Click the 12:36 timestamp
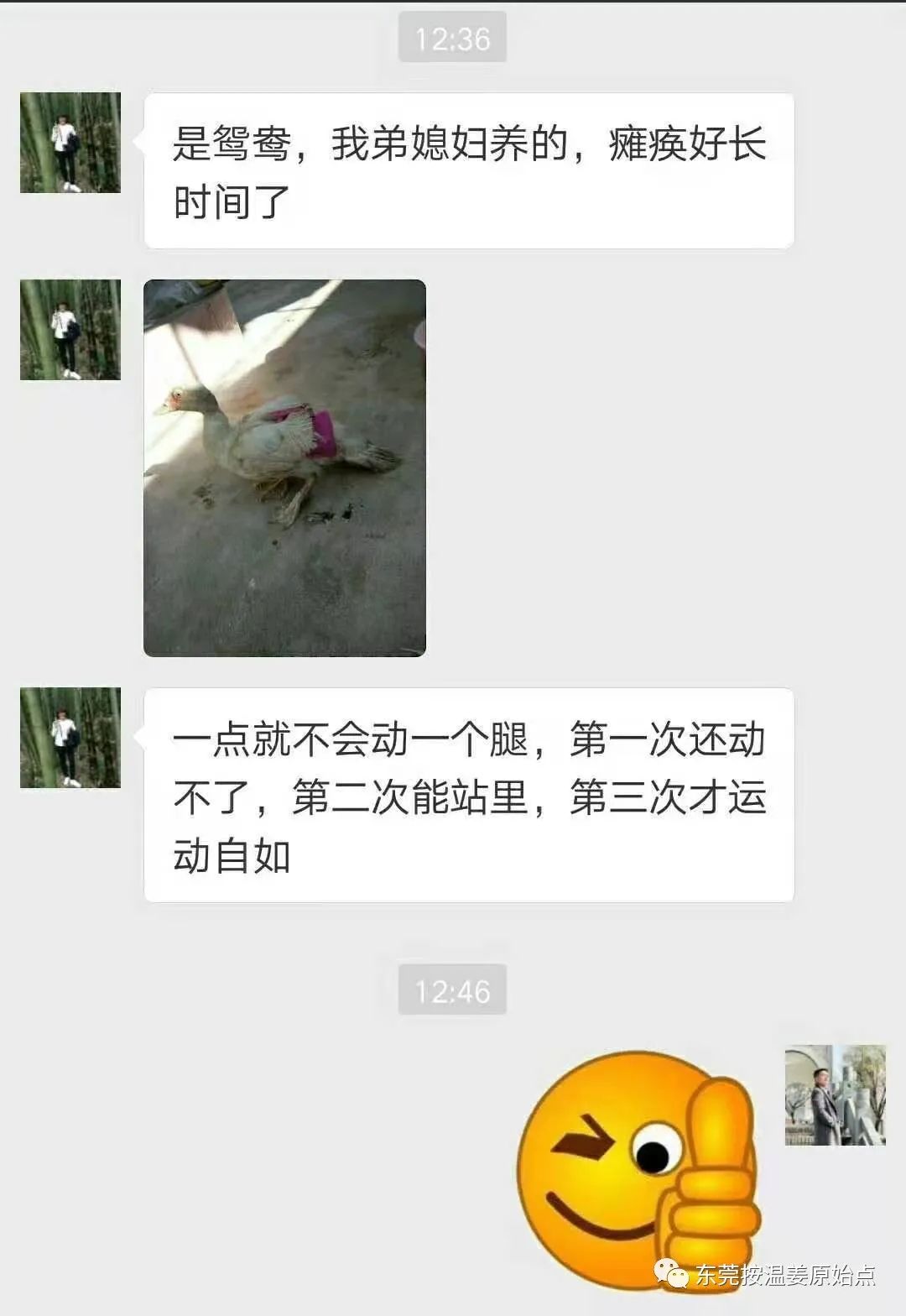Image resolution: width=906 pixels, height=1316 pixels. [454, 35]
